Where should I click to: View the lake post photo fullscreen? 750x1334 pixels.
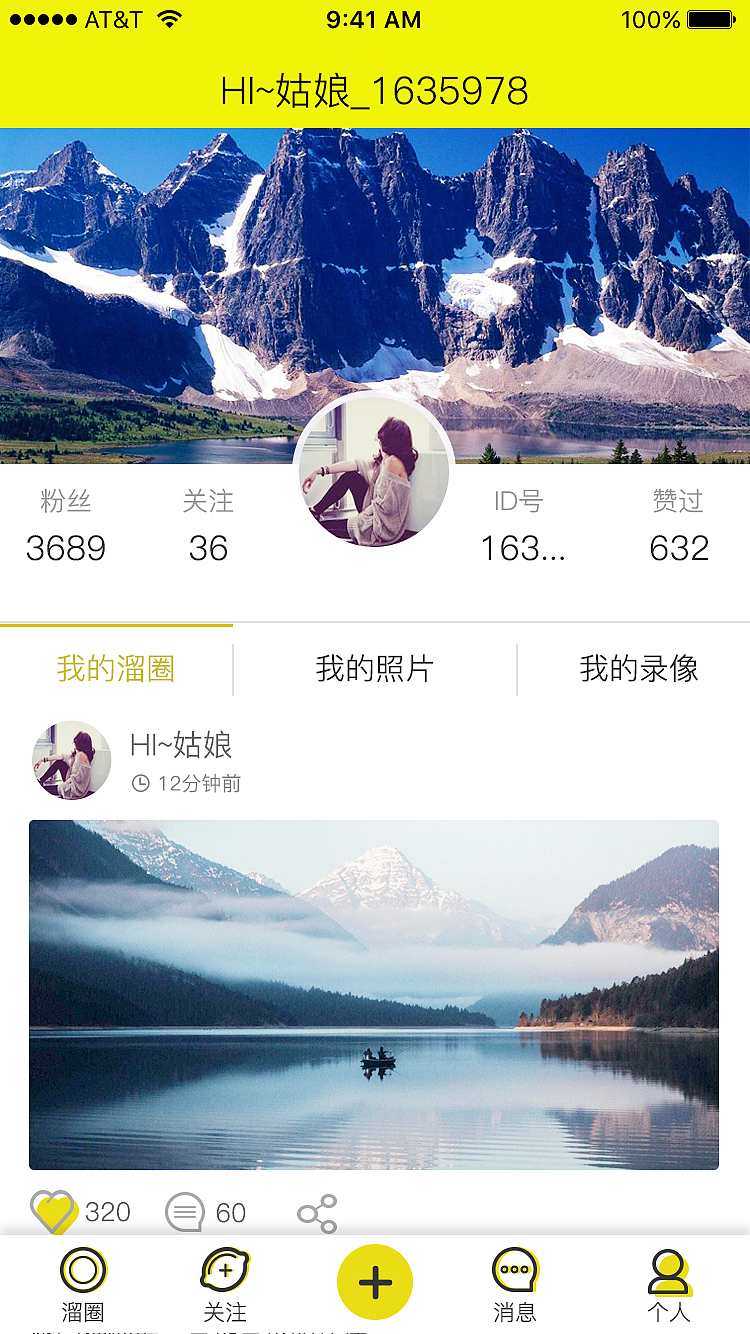374,994
